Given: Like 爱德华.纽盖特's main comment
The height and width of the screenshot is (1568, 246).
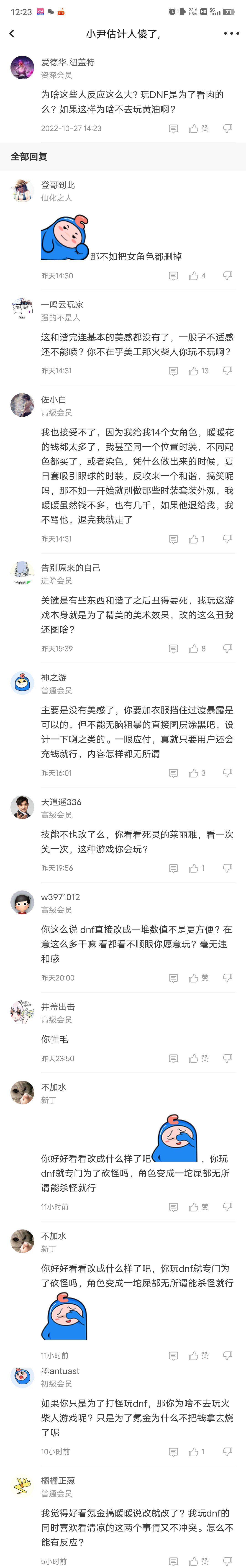Looking at the screenshot, I should tap(194, 128).
